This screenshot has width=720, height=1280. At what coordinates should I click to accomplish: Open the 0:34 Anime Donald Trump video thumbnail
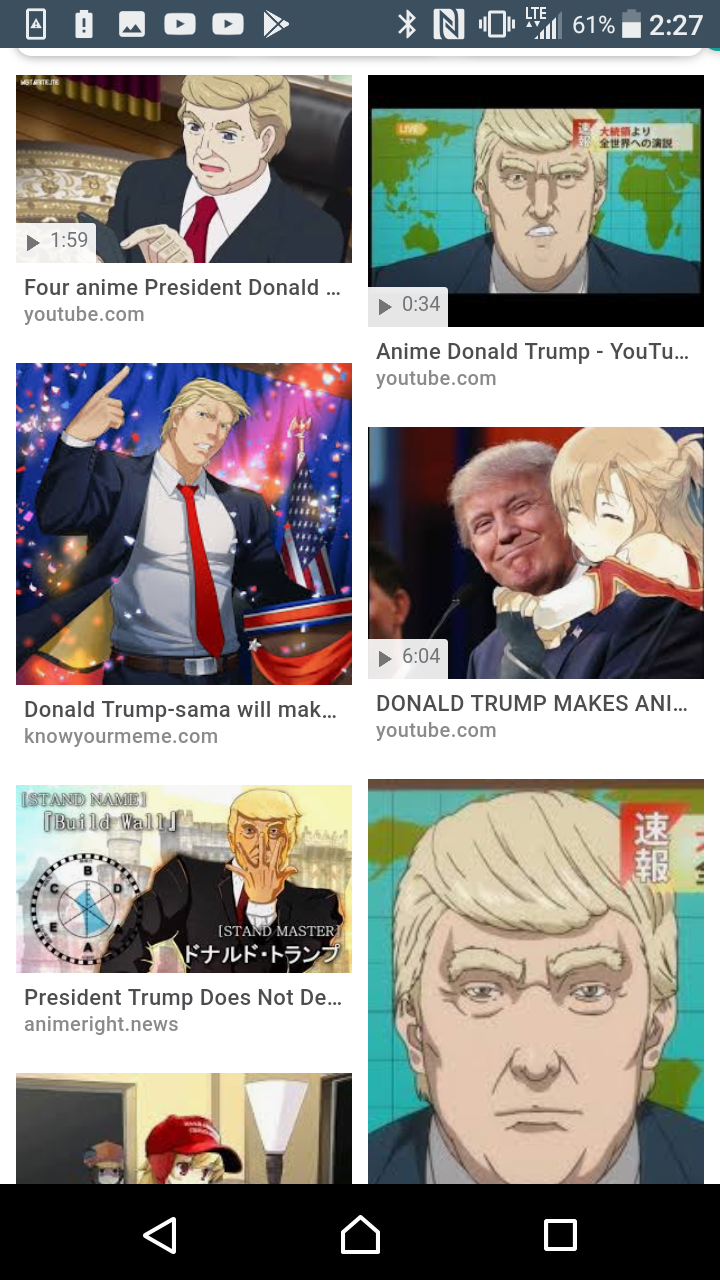[x=536, y=201]
